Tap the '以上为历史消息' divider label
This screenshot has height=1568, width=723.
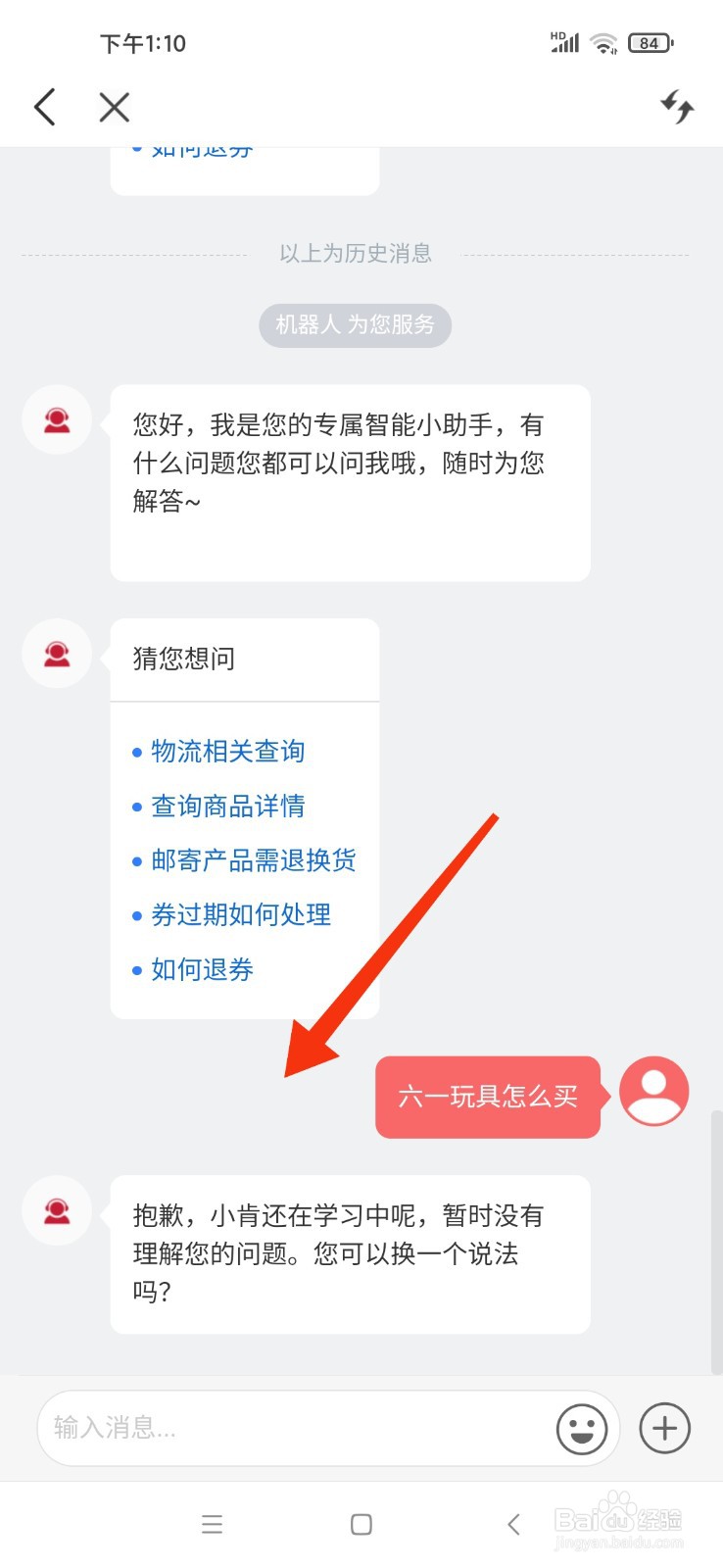[355, 253]
